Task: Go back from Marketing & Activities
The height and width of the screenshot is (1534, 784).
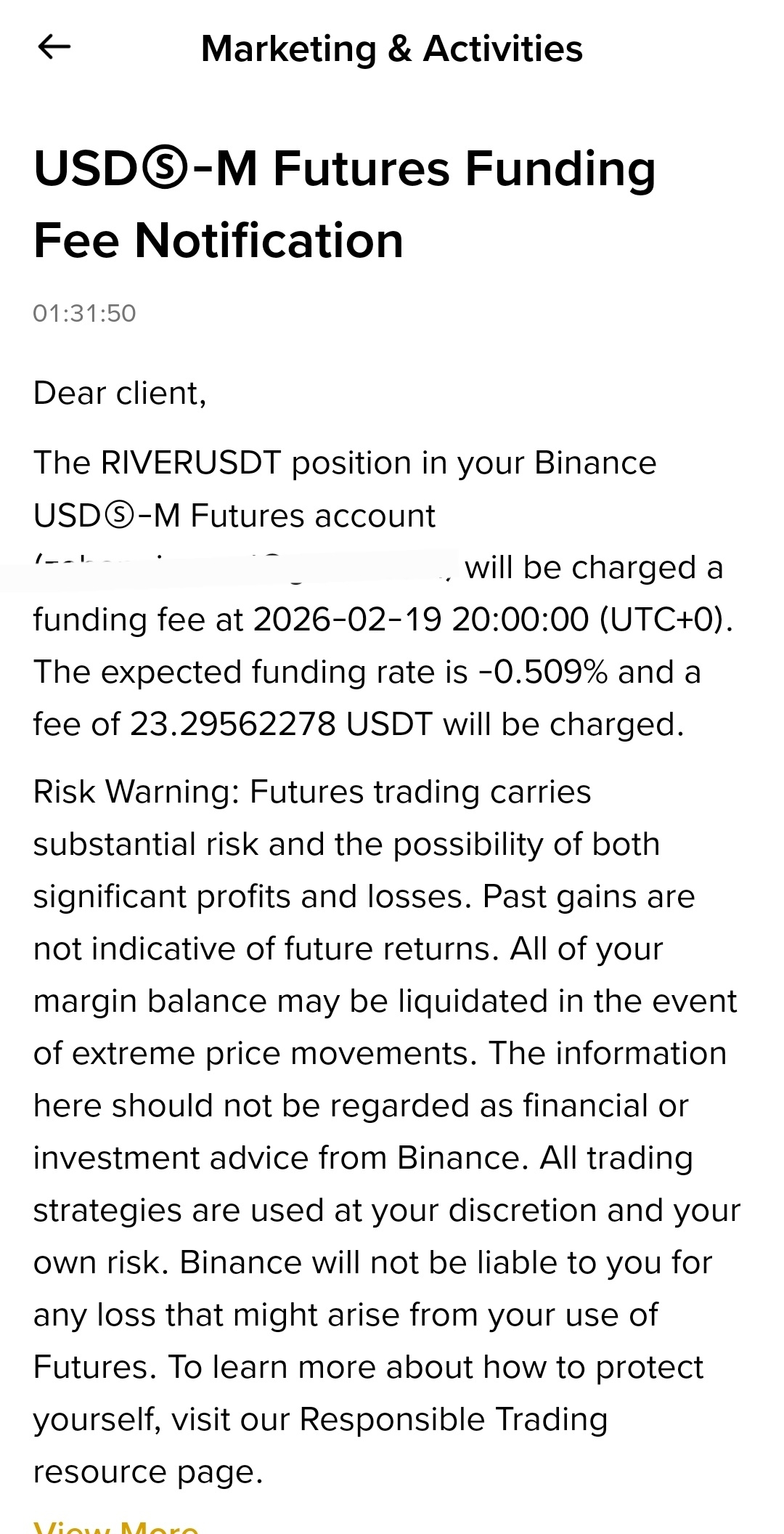Action: click(x=54, y=48)
